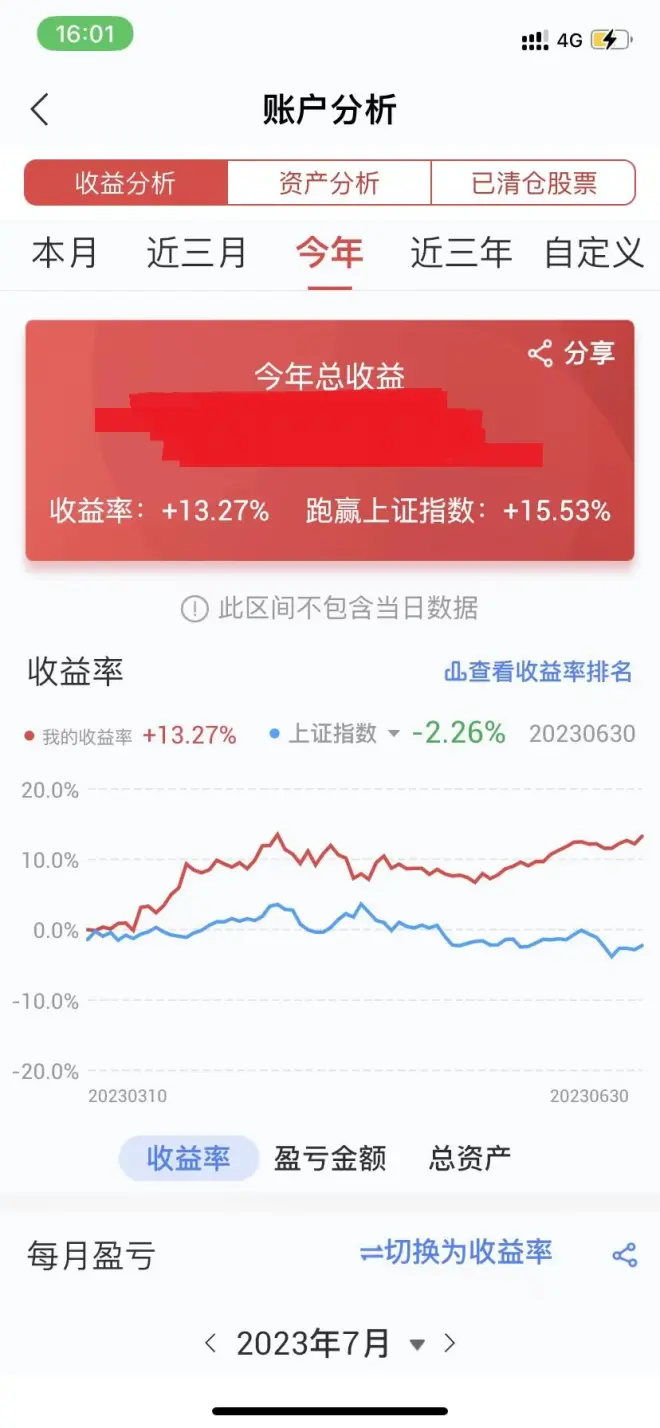Tap 切换为收益率 in 每月盈亏
Viewport: 660px width, 1428px height.
coord(456,1252)
